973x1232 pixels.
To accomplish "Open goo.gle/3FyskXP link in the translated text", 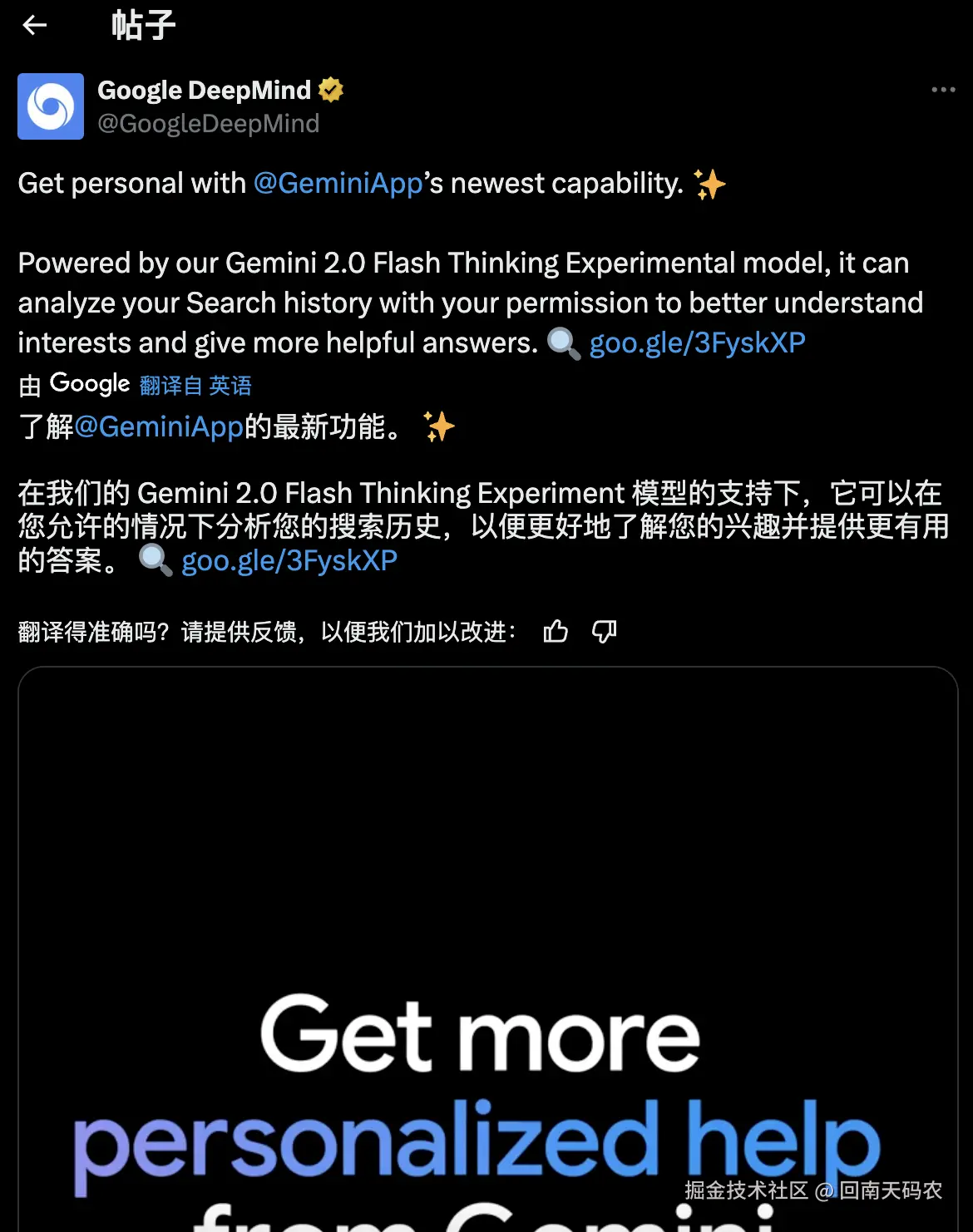I will click(x=289, y=560).
